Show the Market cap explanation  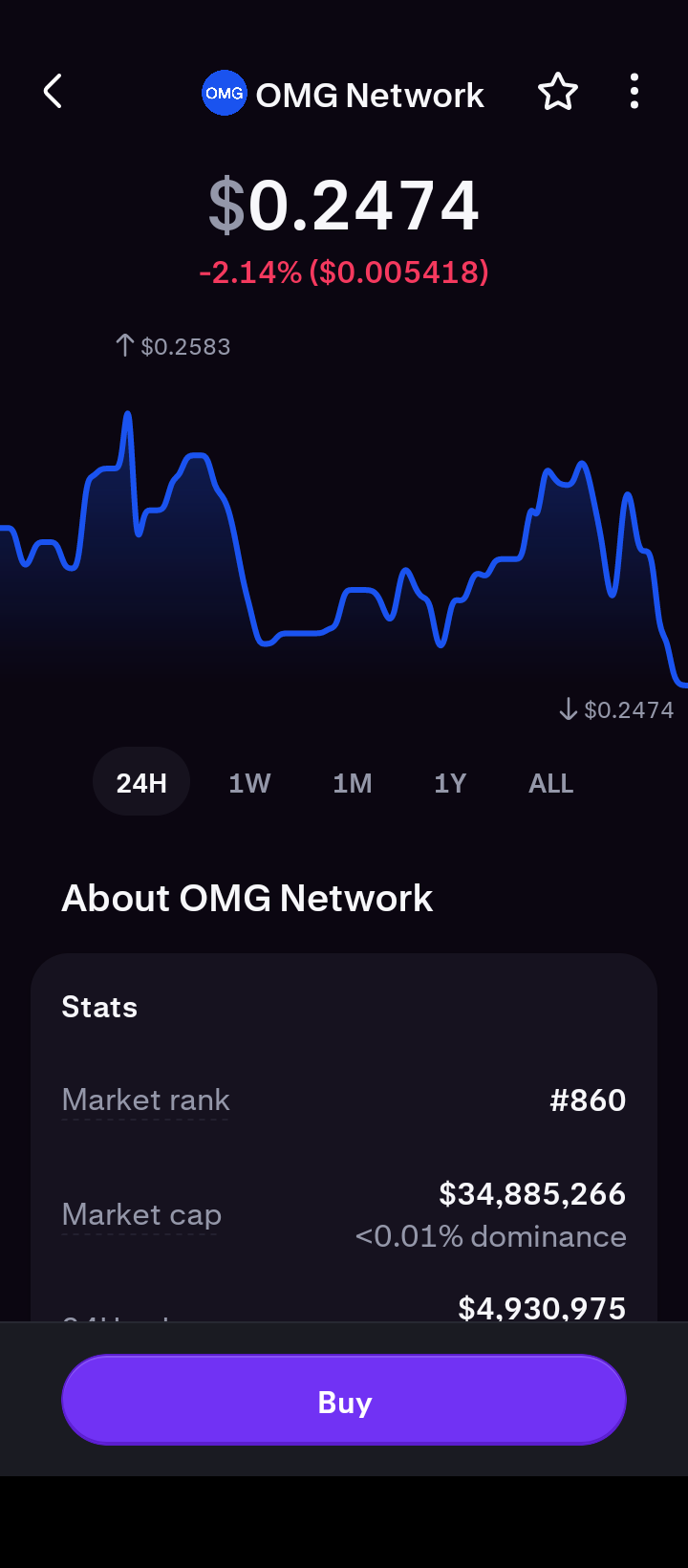click(x=141, y=1215)
